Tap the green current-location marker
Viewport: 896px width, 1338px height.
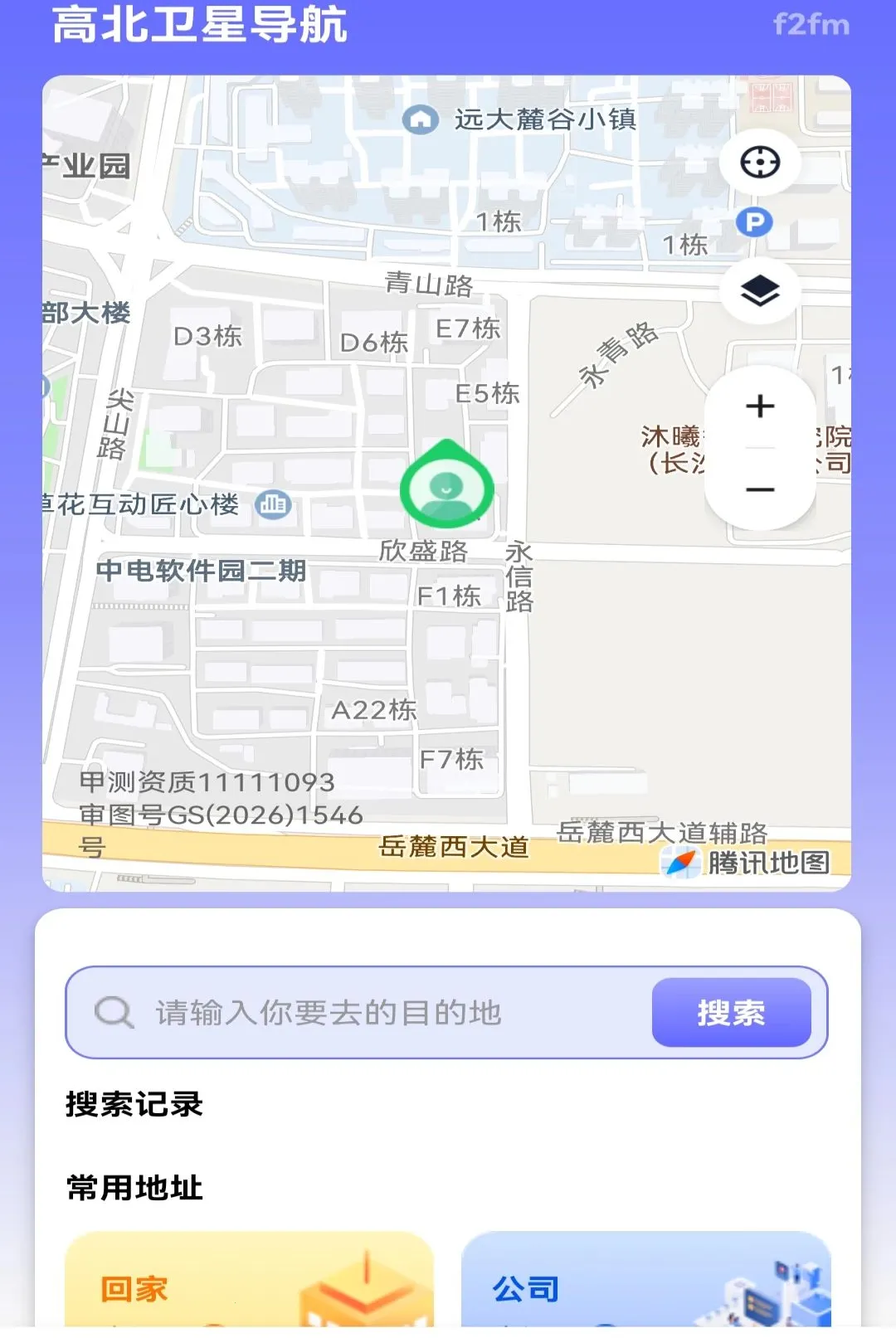pyautogui.click(x=446, y=484)
